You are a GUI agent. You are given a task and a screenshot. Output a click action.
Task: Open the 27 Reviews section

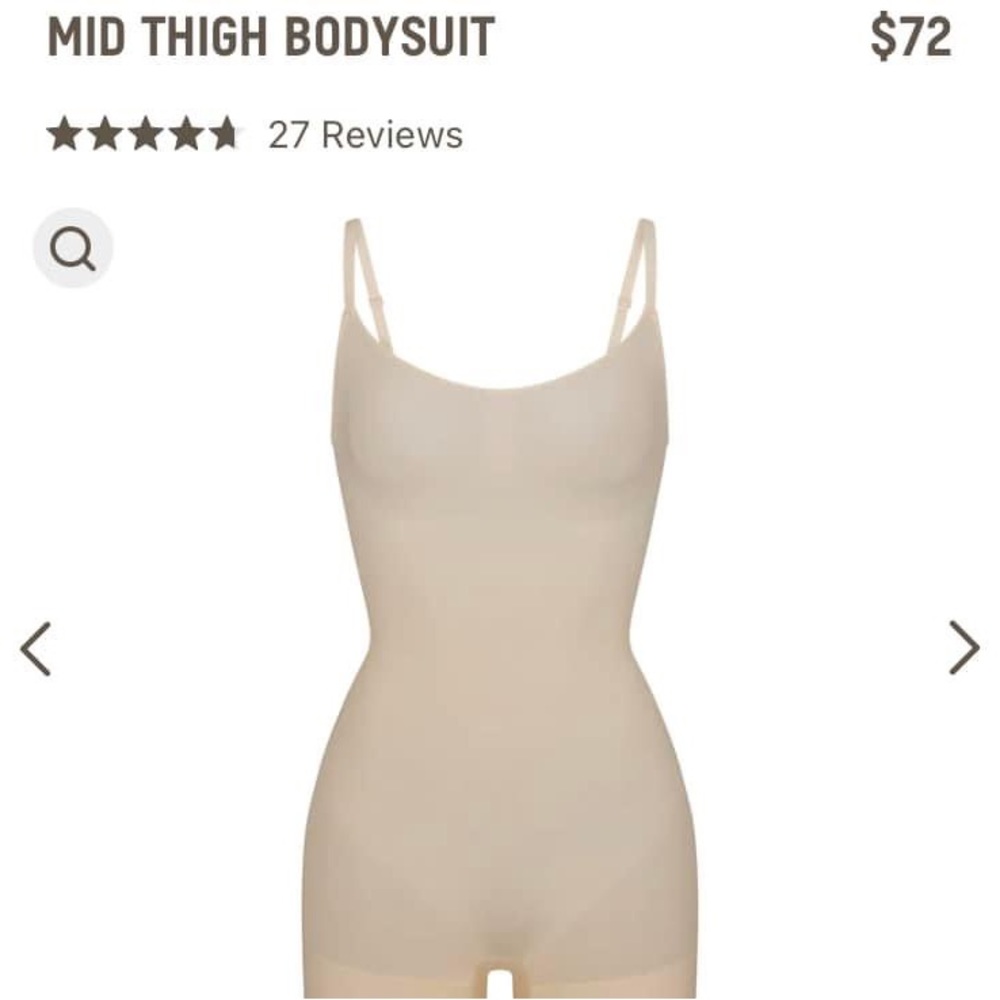[365, 134]
